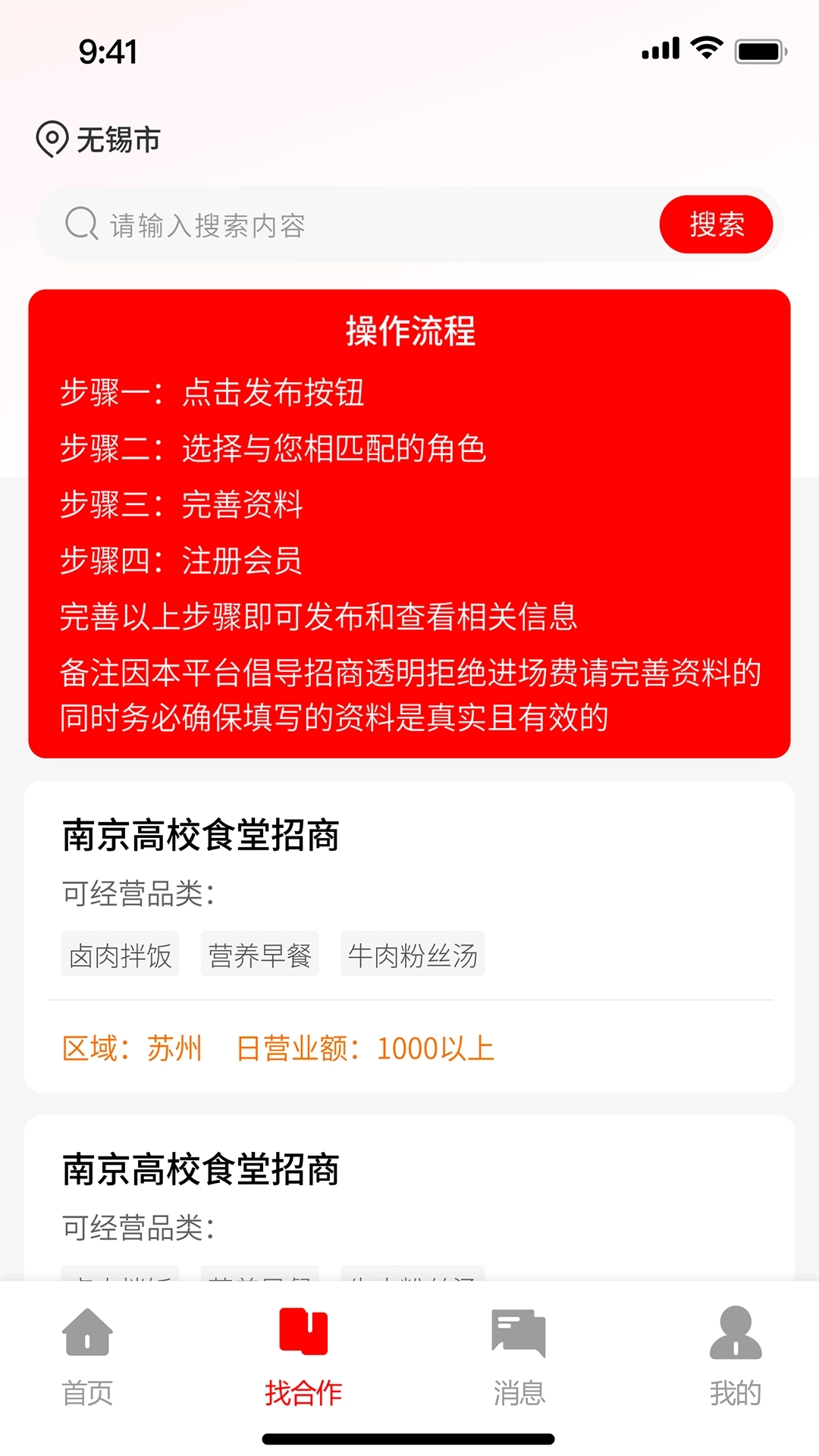819x1456 pixels.
Task: Select the 卤肉拌饭 category tag
Action: coord(119,955)
